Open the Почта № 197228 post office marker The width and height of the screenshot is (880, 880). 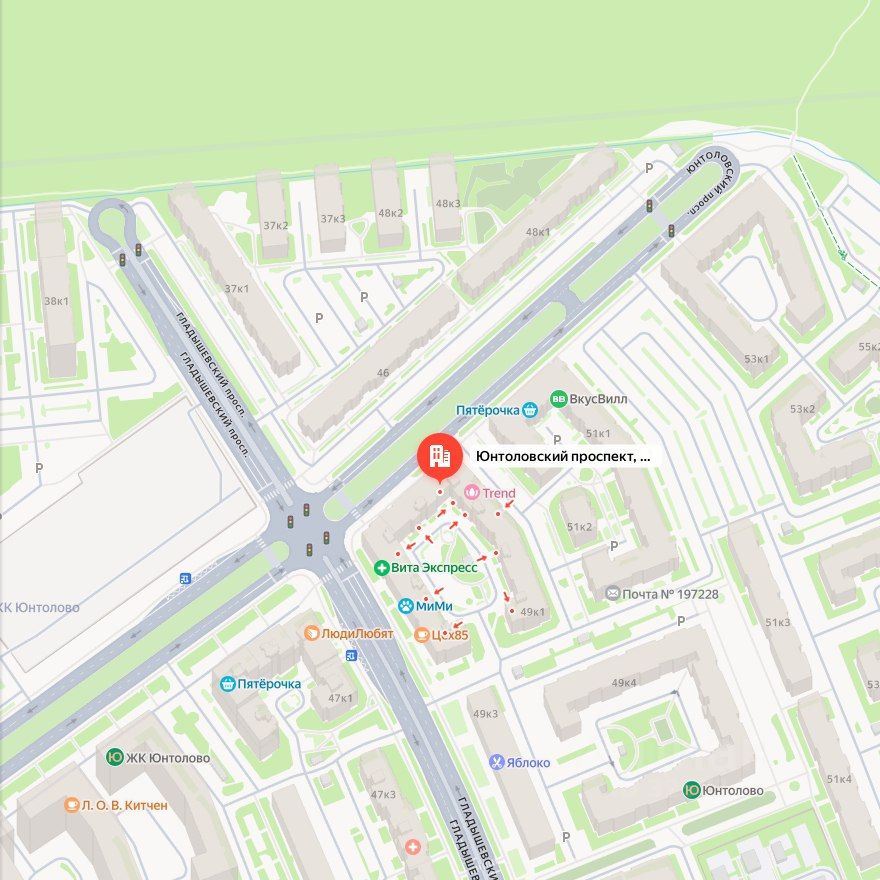pyautogui.click(x=612, y=594)
